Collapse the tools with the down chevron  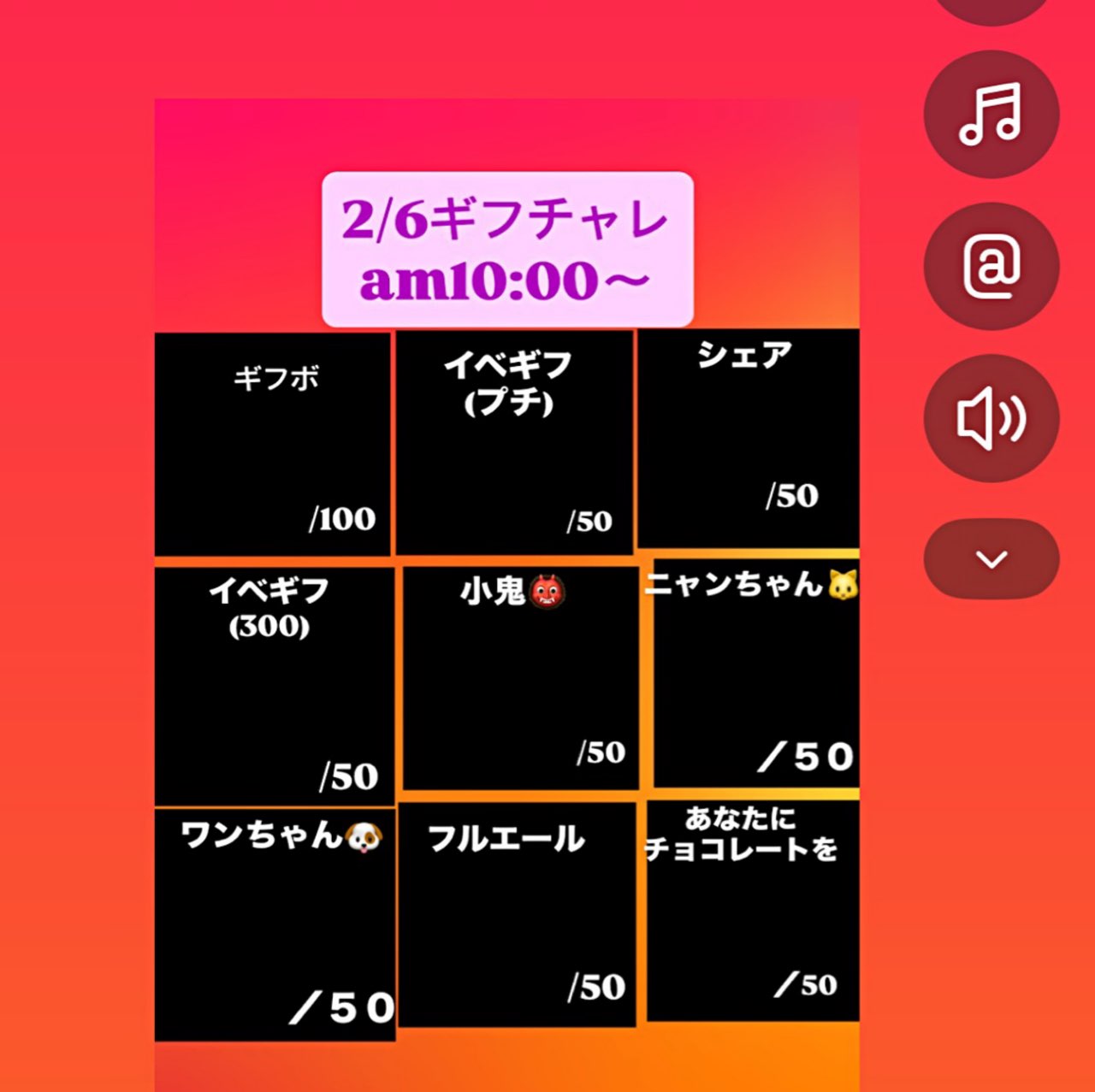click(991, 559)
